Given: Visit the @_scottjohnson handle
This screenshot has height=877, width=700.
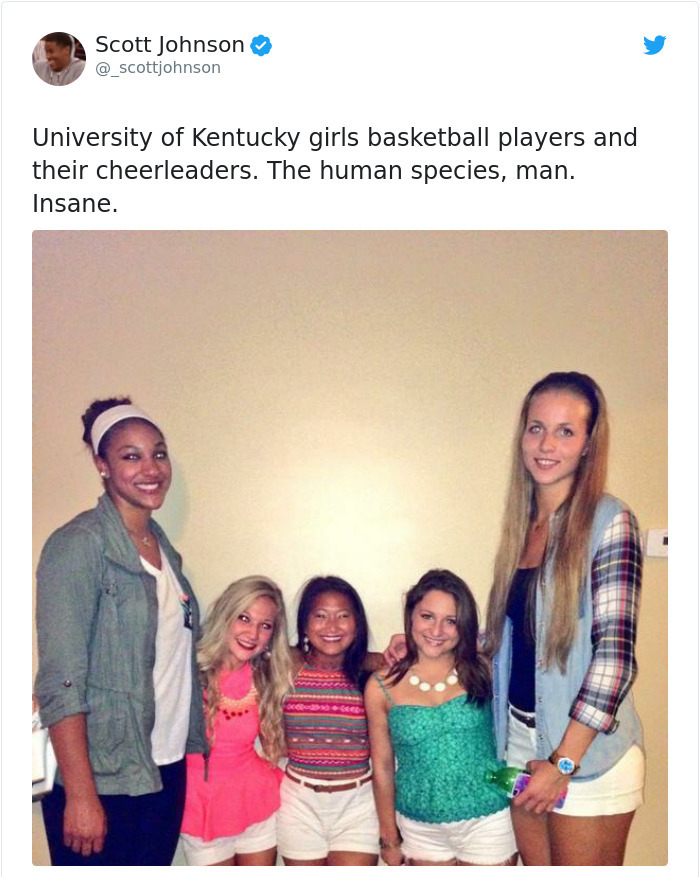Looking at the screenshot, I should [x=158, y=68].
